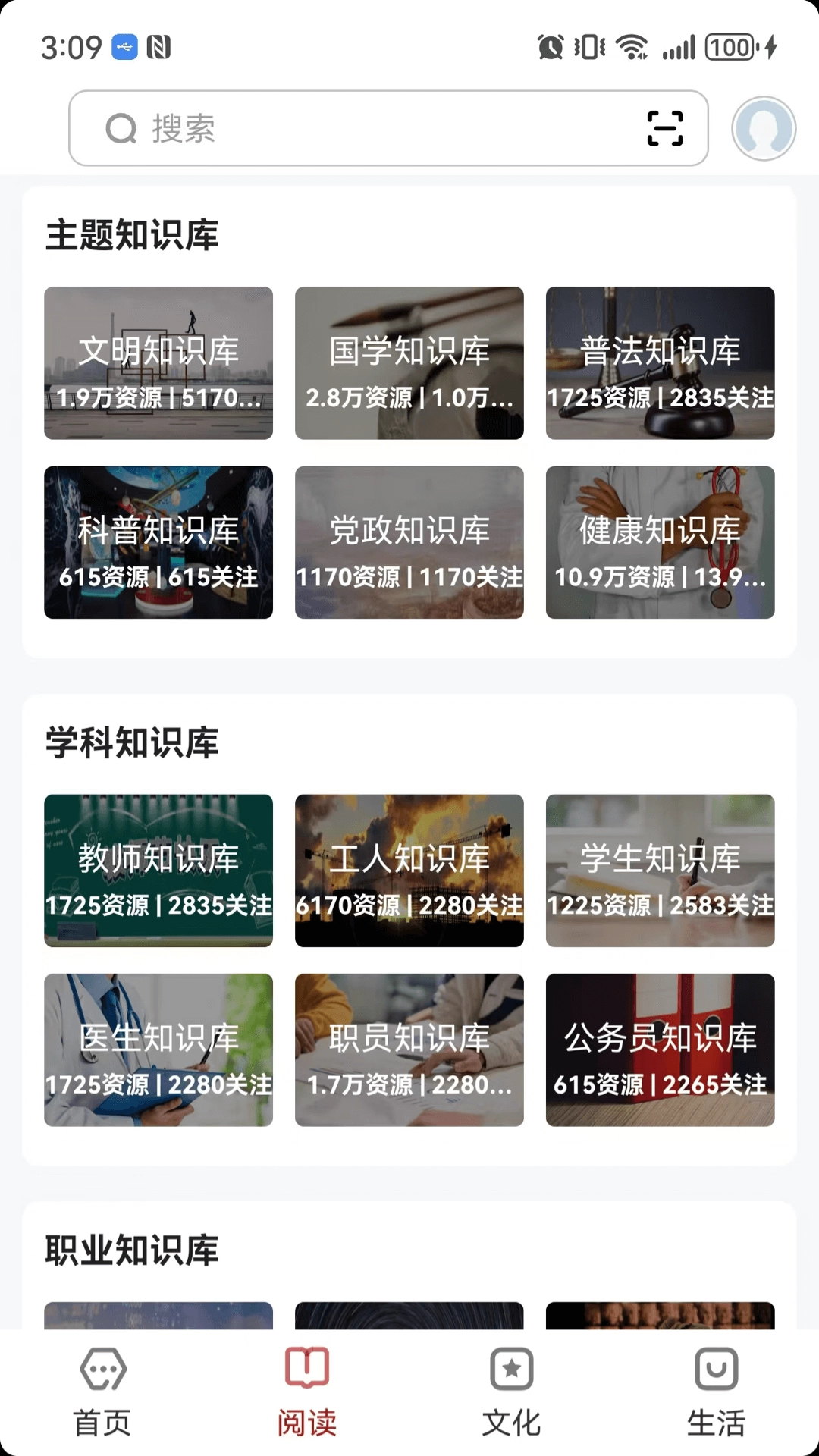This screenshot has width=819, height=1456.
Task: Open the scan icon in search bar
Action: (x=665, y=128)
